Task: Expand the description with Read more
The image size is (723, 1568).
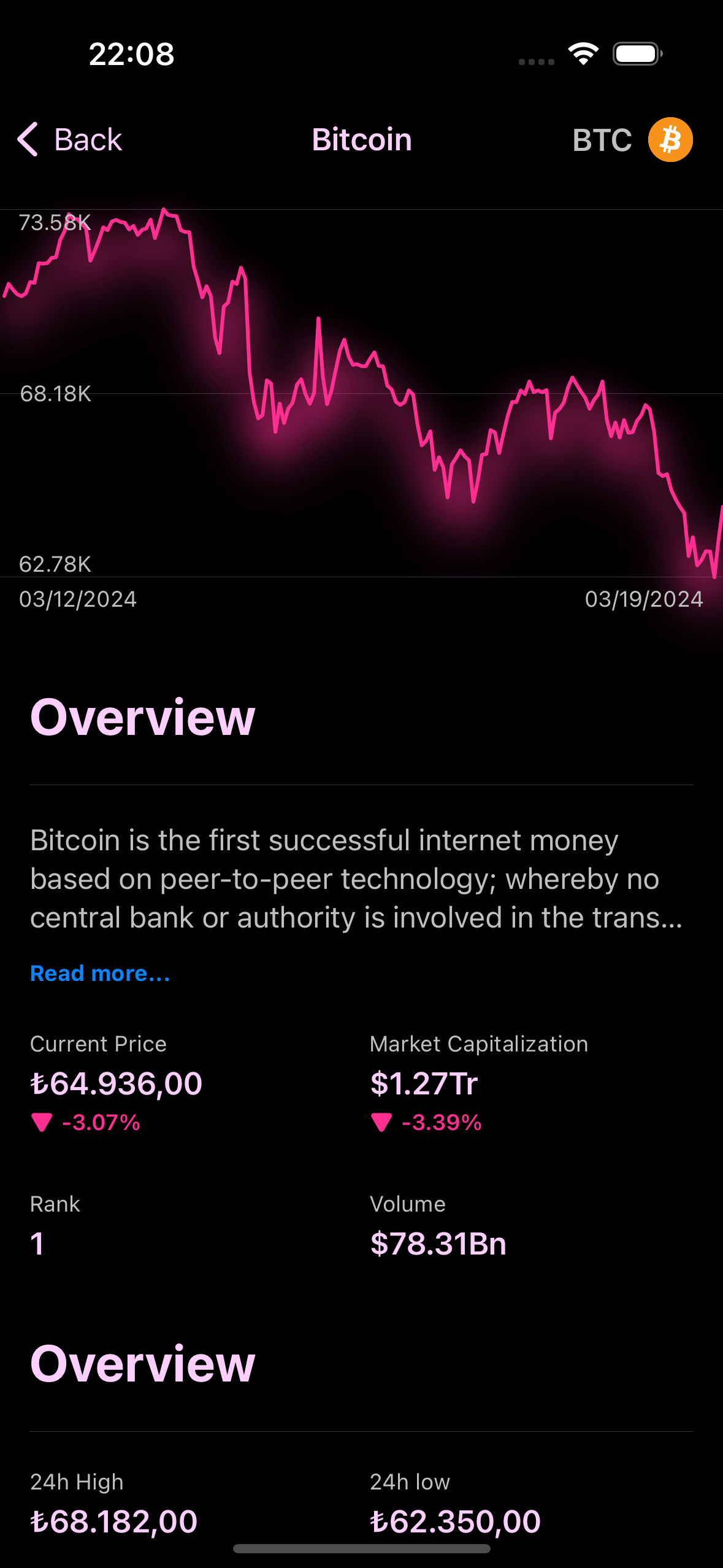Action: 100,974
